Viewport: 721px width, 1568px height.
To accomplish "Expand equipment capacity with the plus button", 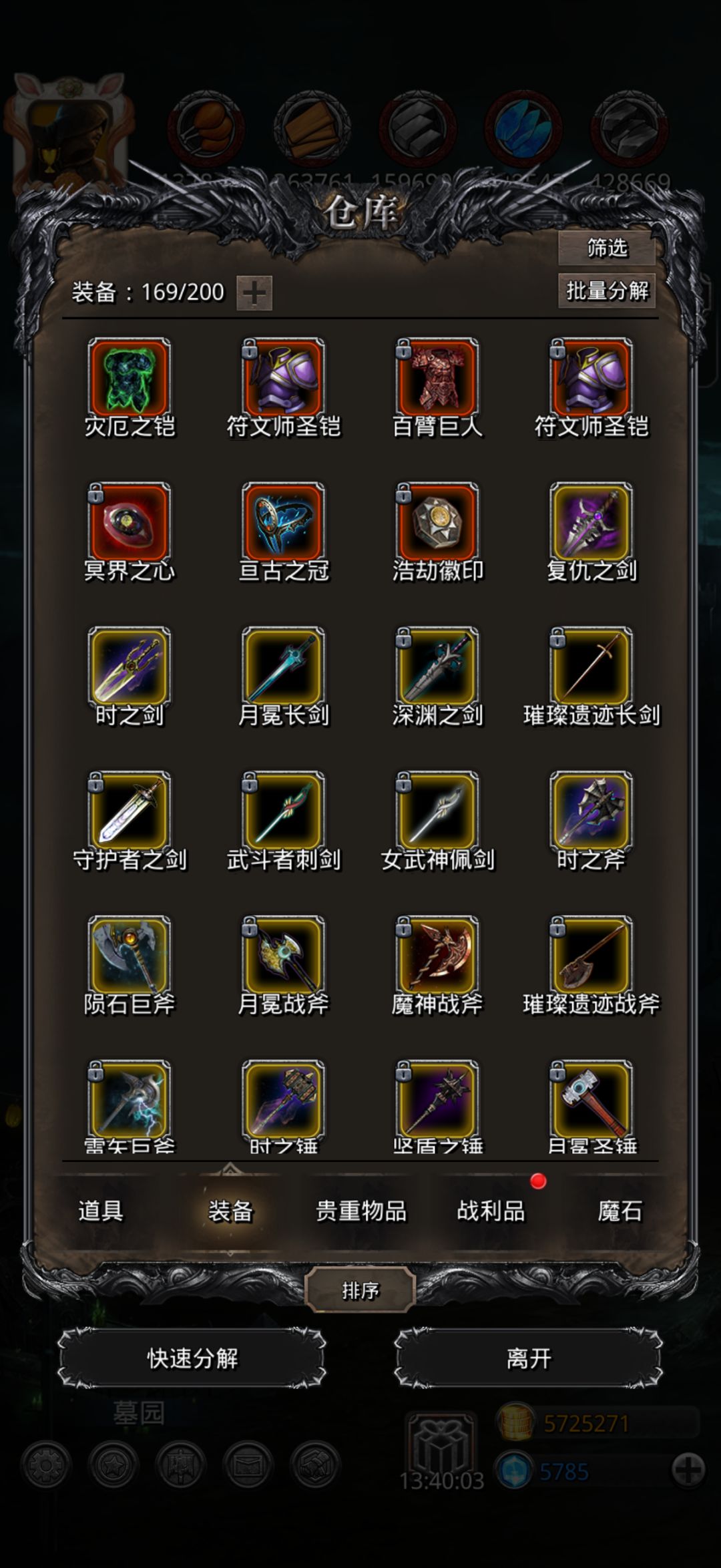I will pos(254,293).
